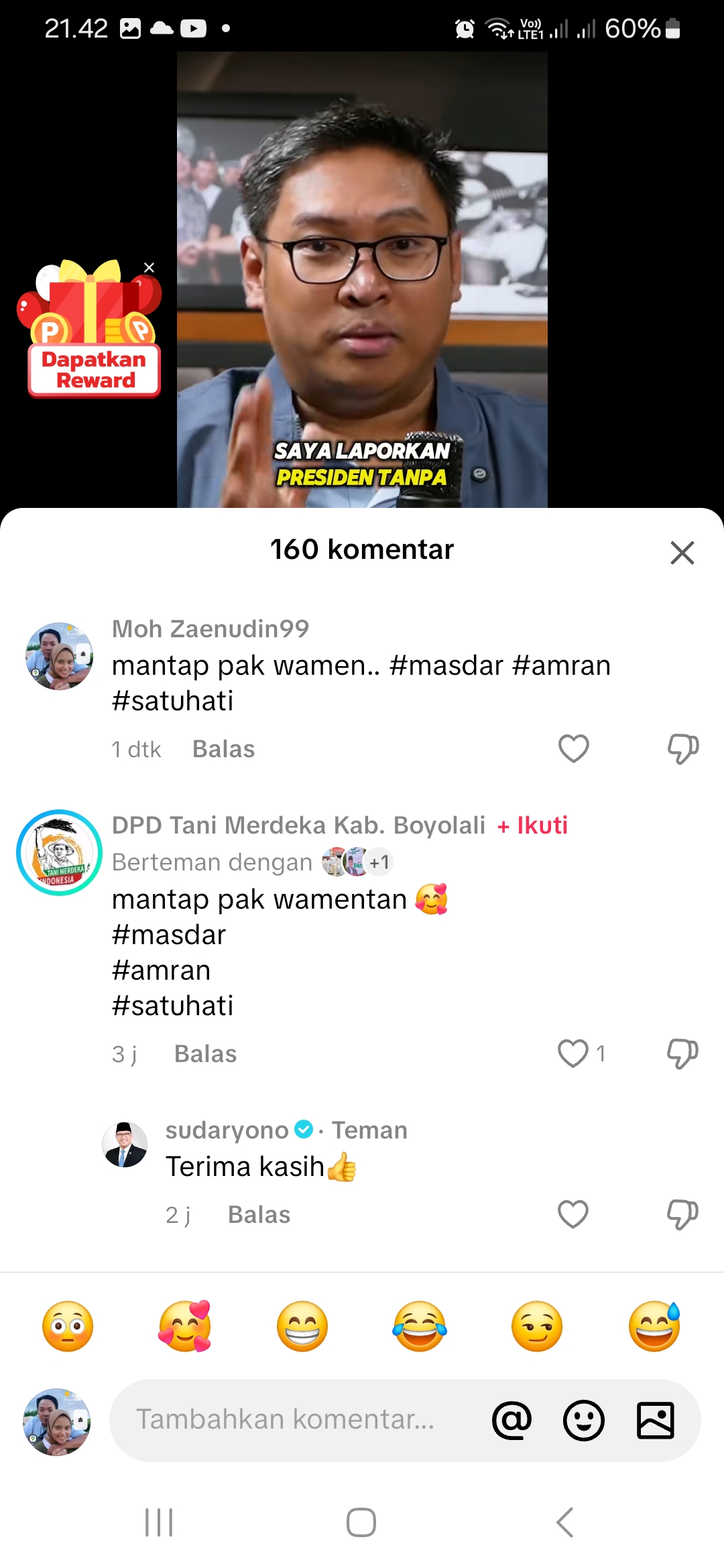Like DPD Tani Merdeka's comment
The height and width of the screenshot is (1568, 724).
click(573, 1053)
